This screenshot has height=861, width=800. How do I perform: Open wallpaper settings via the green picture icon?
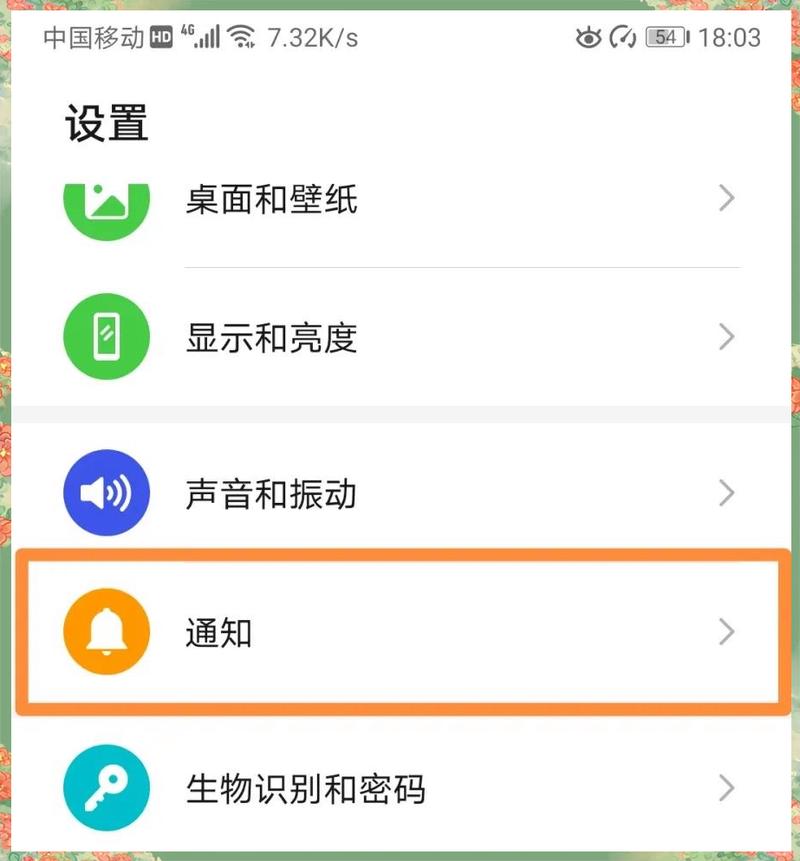tap(106, 199)
